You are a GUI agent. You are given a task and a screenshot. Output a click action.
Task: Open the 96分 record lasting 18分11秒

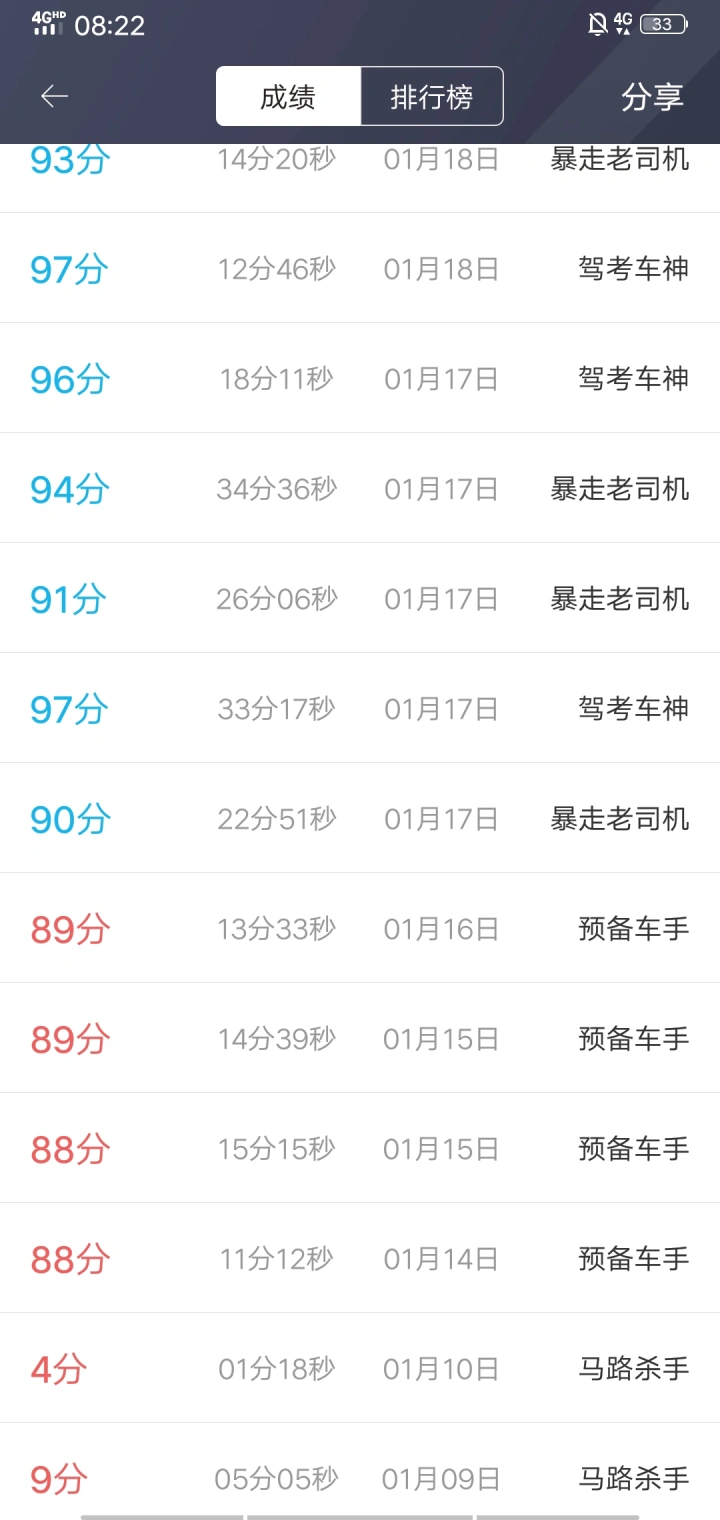point(360,378)
